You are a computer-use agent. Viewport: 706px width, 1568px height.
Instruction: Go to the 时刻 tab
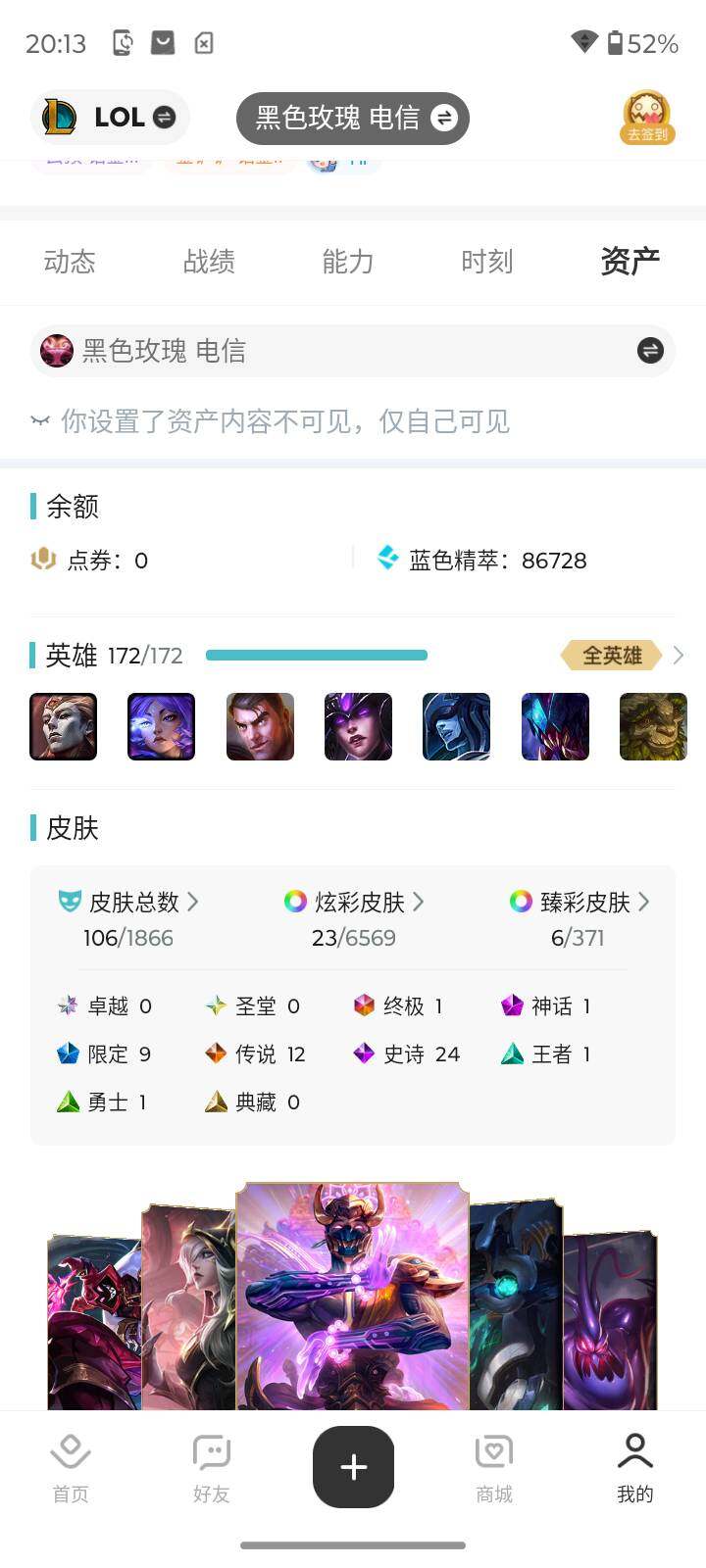click(x=487, y=262)
